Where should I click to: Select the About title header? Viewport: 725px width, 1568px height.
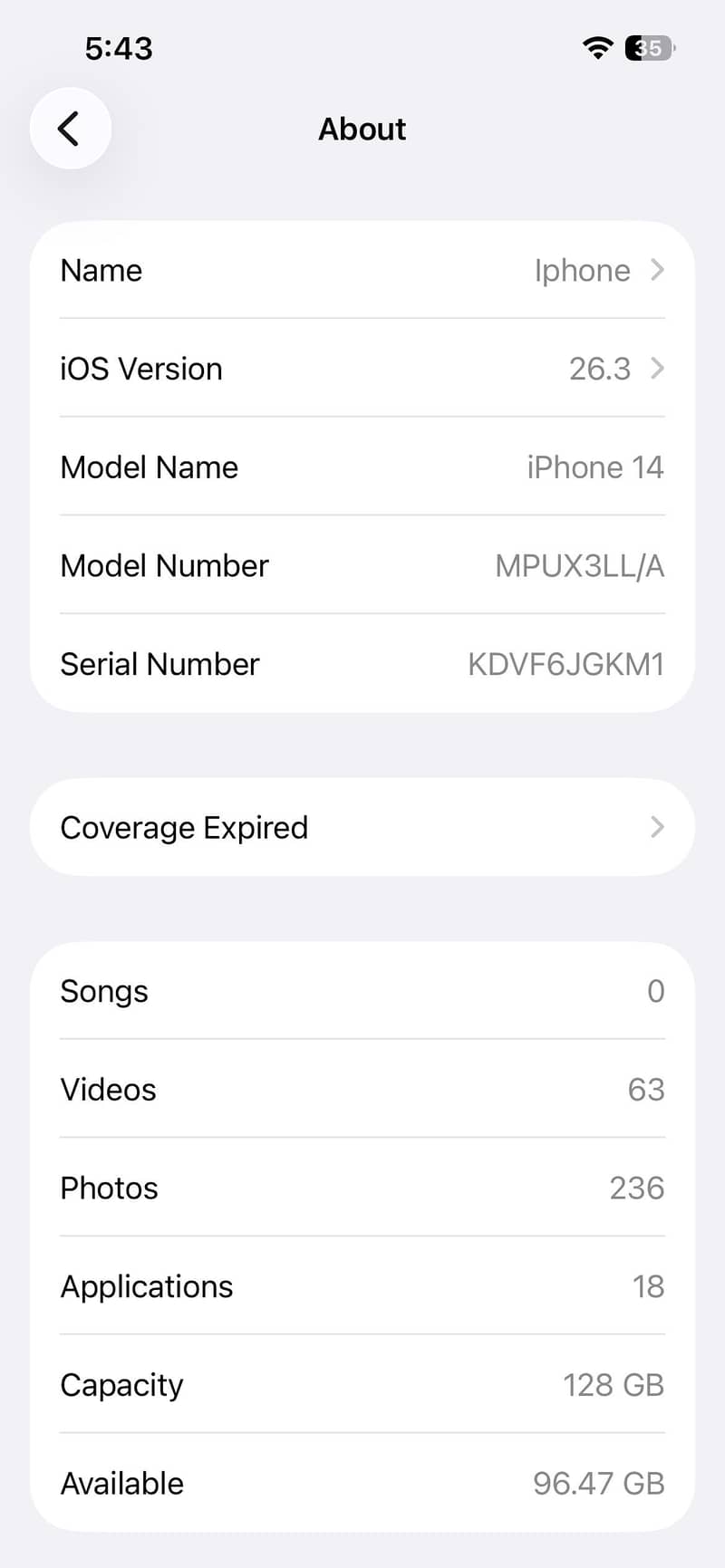pyautogui.click(x=362, y=129)
